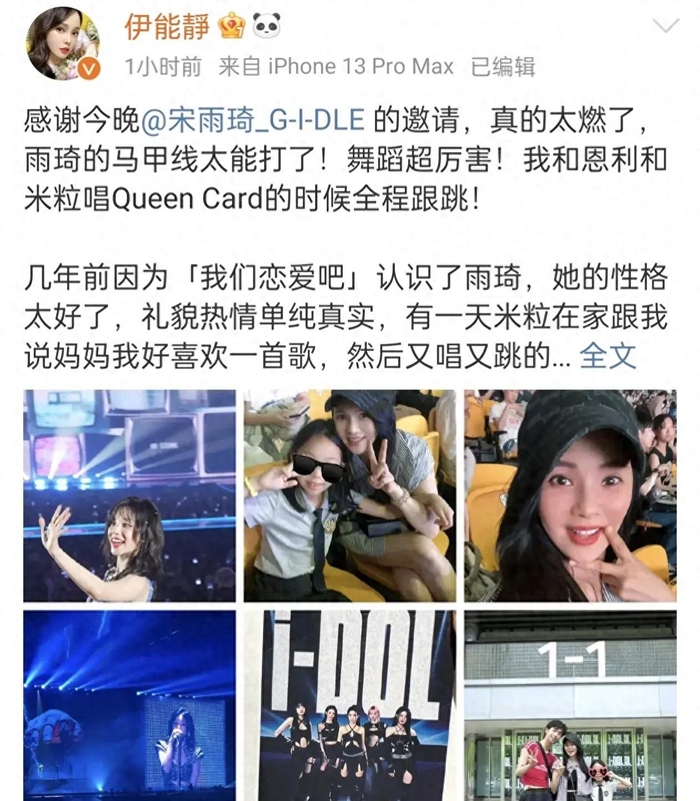View the photo at the 1-1 gate
700x801 pixels.
click(570, 705)
